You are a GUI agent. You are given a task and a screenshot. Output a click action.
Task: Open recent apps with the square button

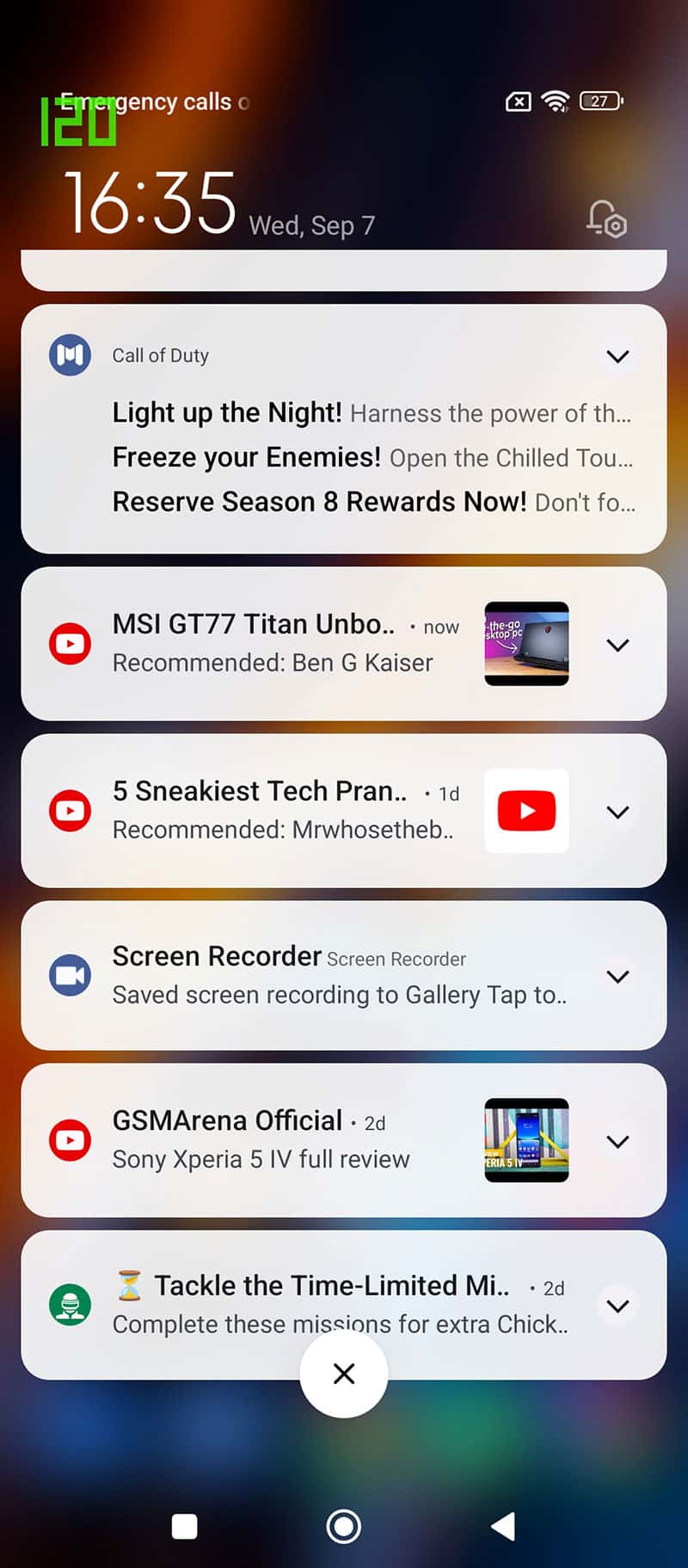point(185,1527)
